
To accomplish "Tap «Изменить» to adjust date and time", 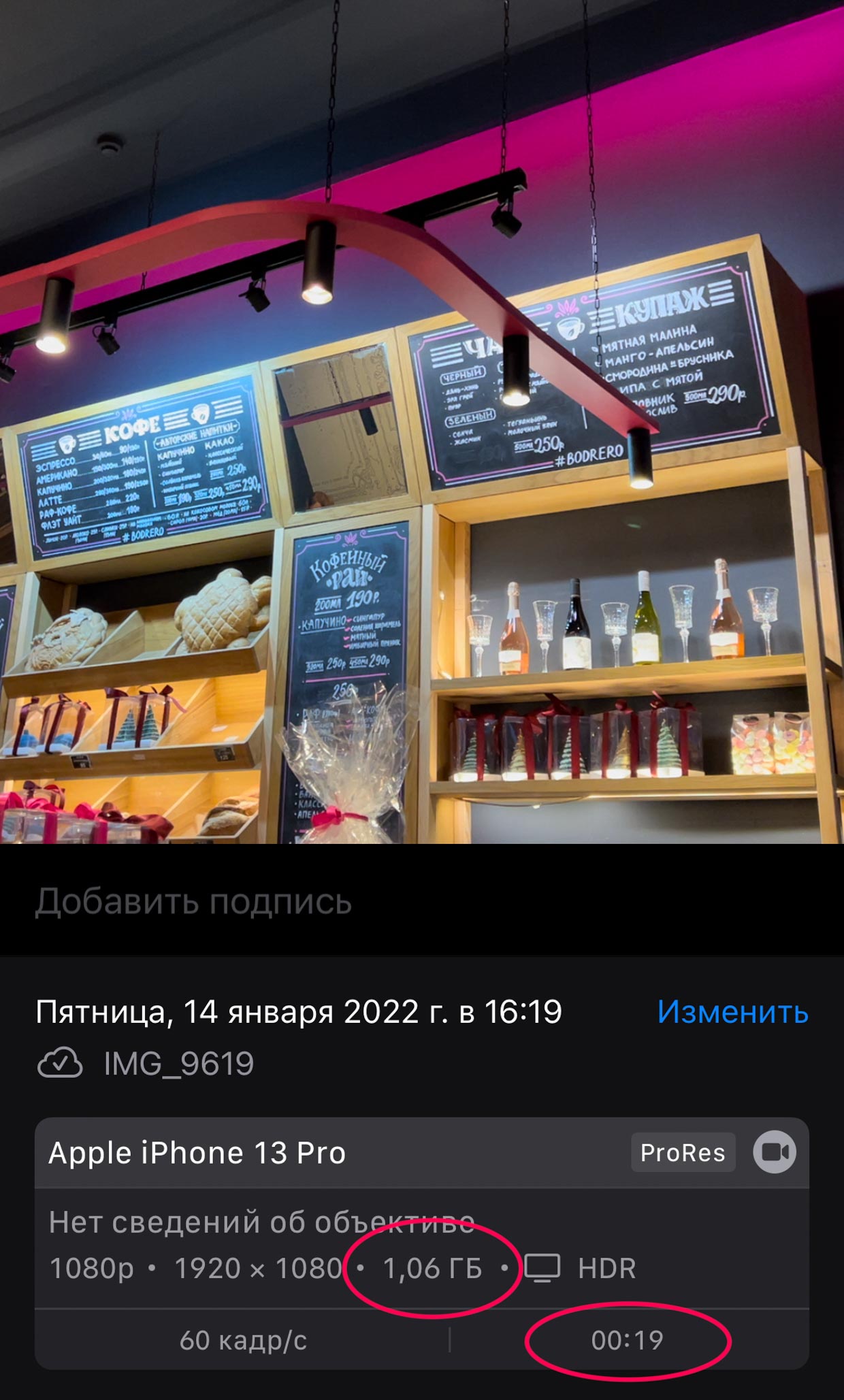I will click(x=732, y=1012).
